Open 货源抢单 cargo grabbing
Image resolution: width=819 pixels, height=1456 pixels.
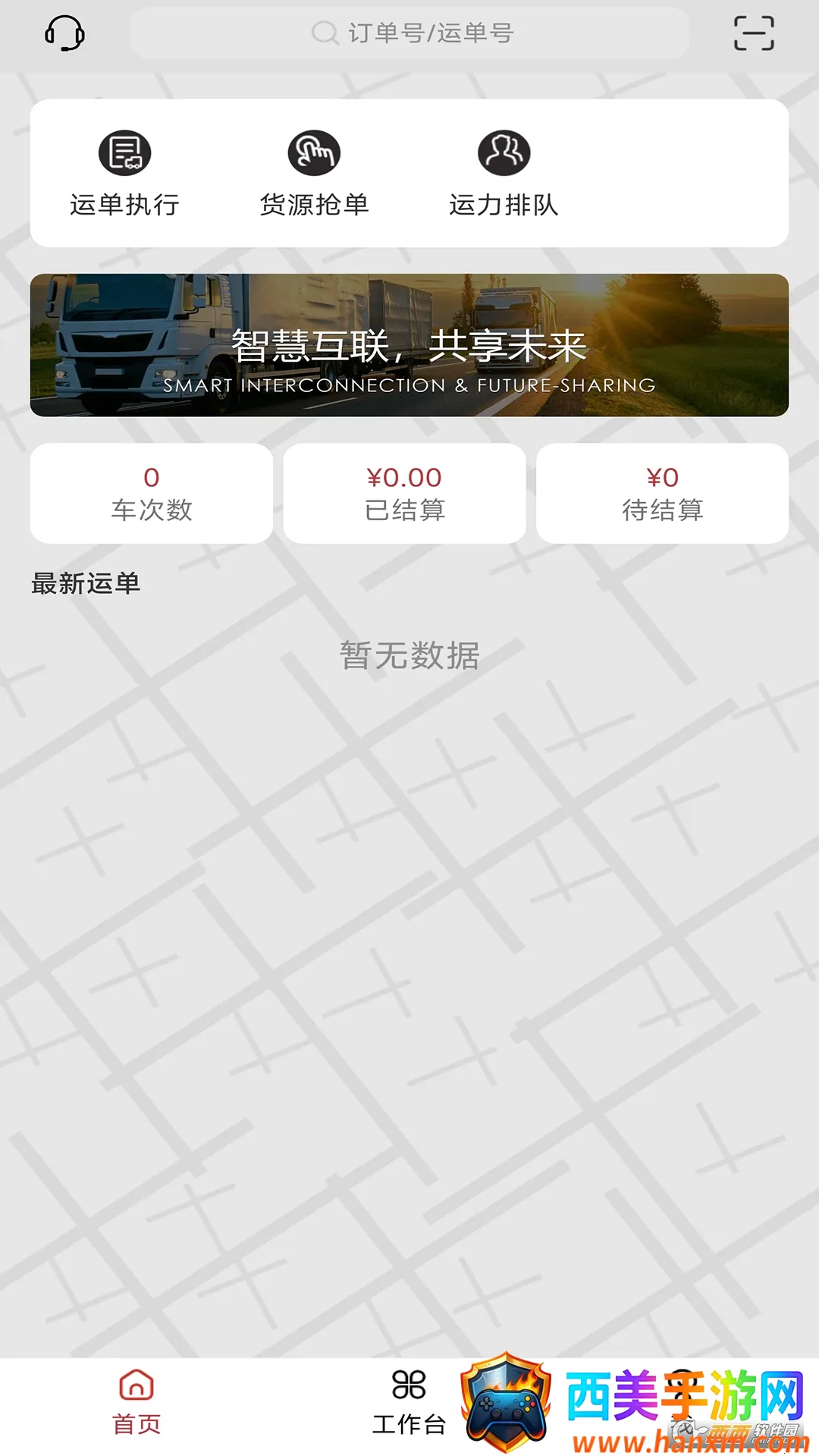coord(314,173)
